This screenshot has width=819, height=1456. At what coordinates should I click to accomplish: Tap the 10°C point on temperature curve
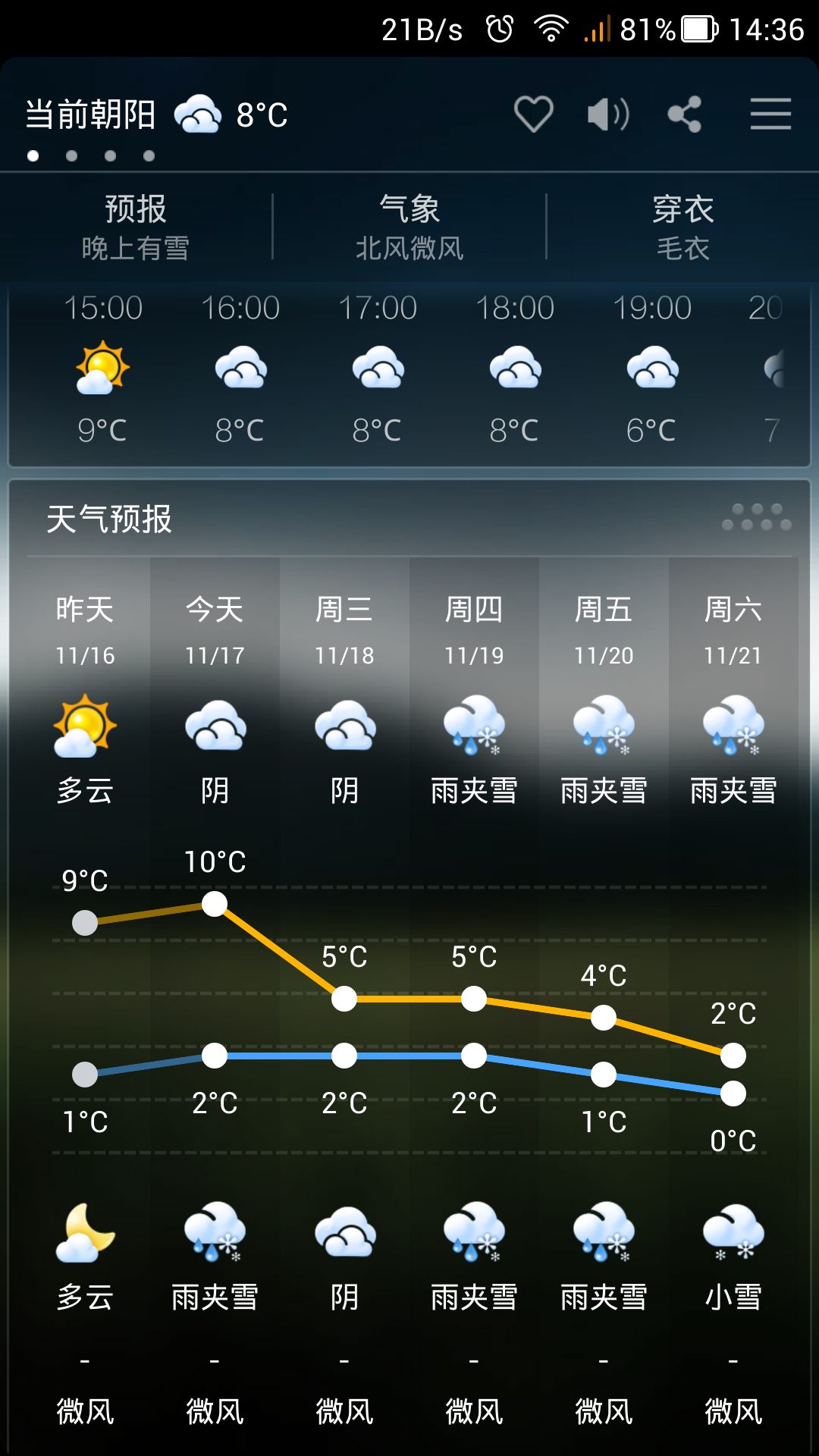[x=214, y=903]
